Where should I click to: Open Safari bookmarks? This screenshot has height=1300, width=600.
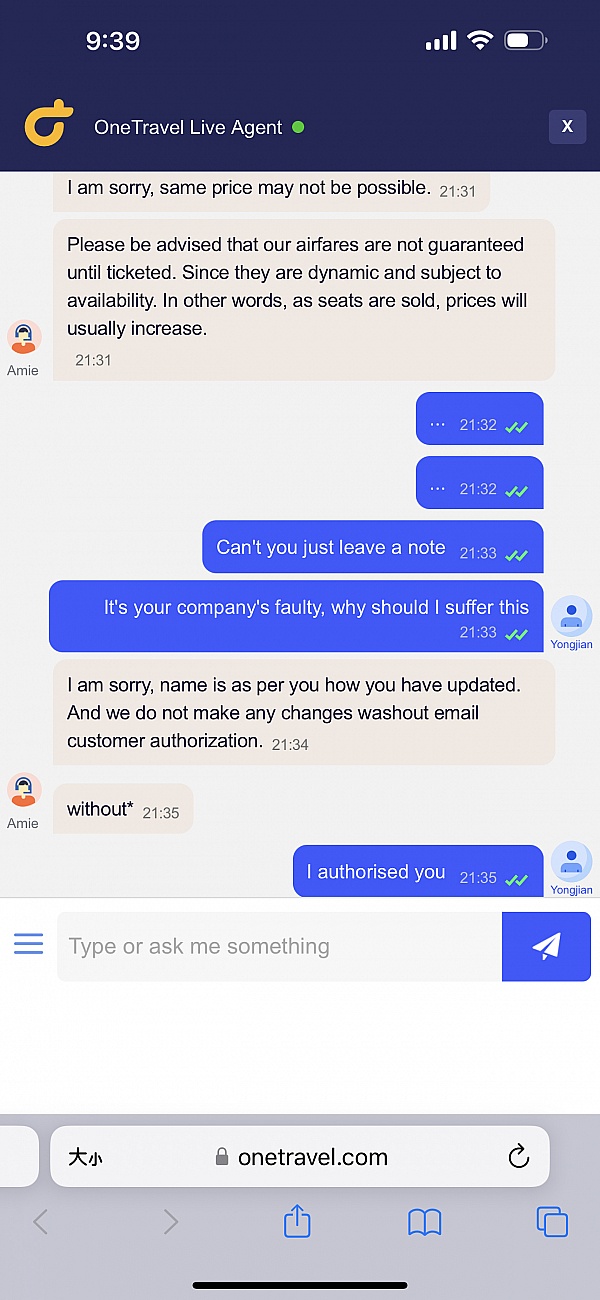[425, 1222]
